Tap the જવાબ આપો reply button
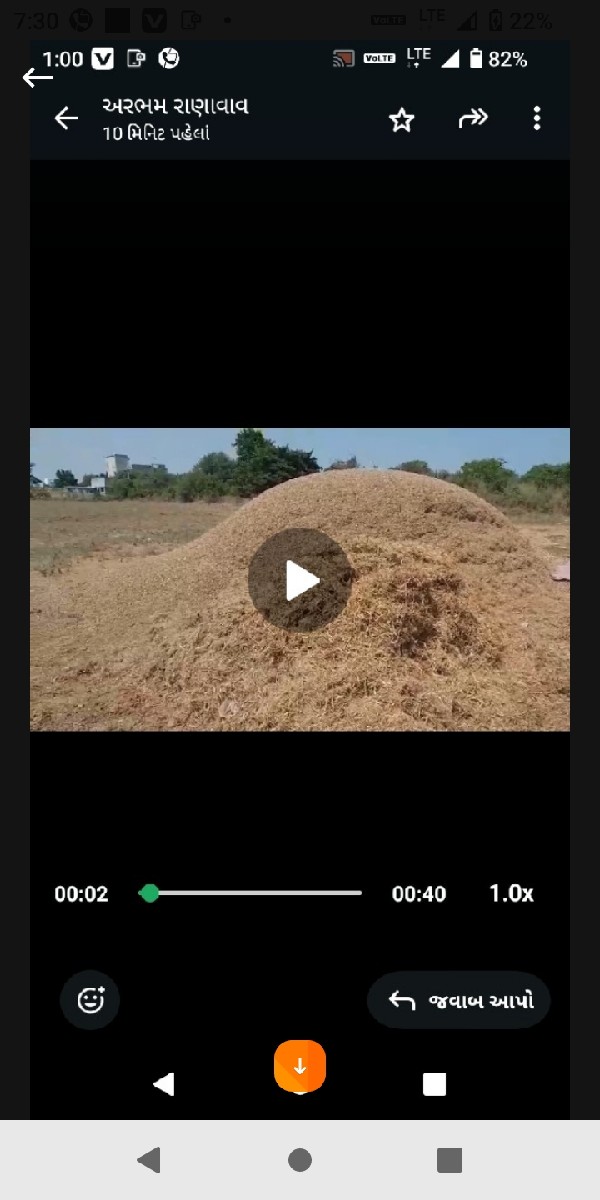This screenshot has height=1200, width=600. pyautogui.click(x=459, y=1000)
